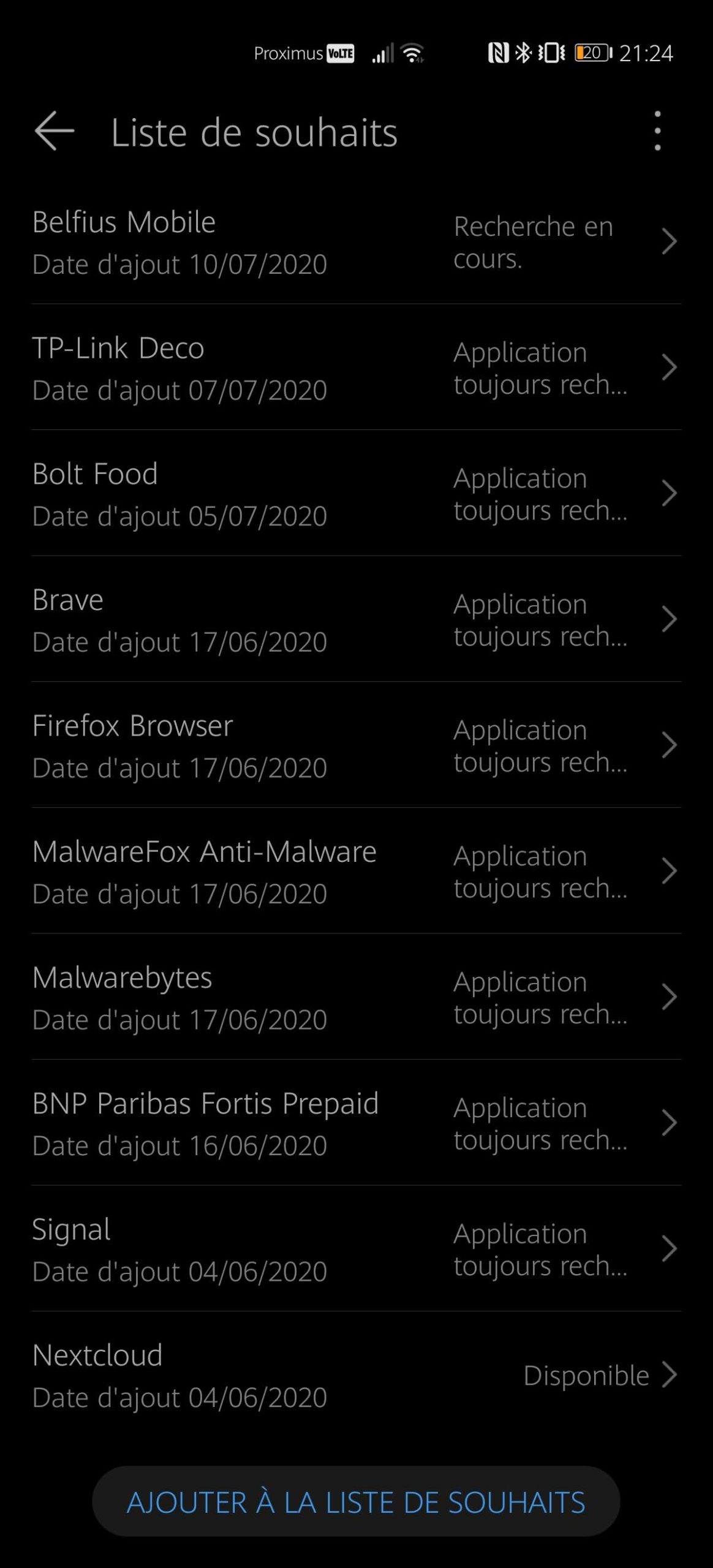View the Signal wishlist entry
This screenshot has width=713, height=1568.
click(x=356, y=1249)
